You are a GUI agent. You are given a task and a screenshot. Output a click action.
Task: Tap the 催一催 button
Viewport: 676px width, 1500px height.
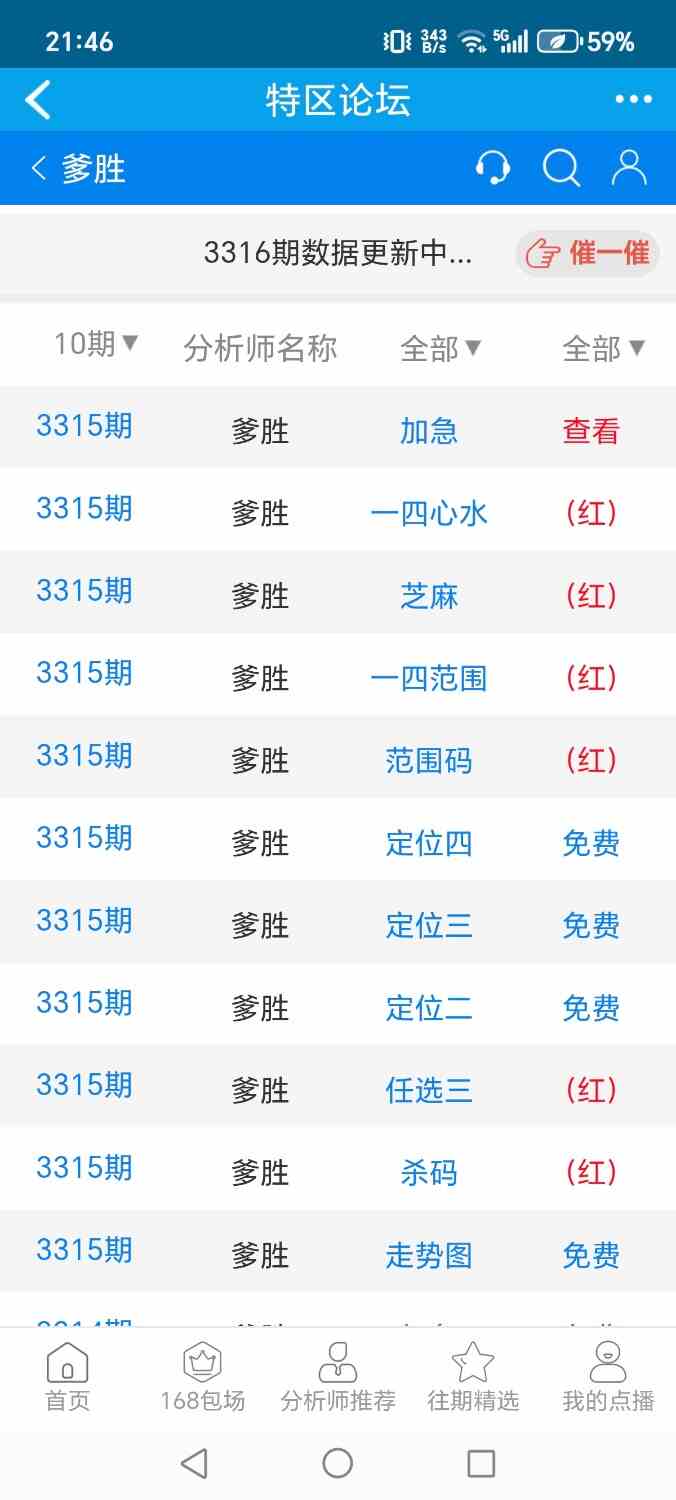588,253
